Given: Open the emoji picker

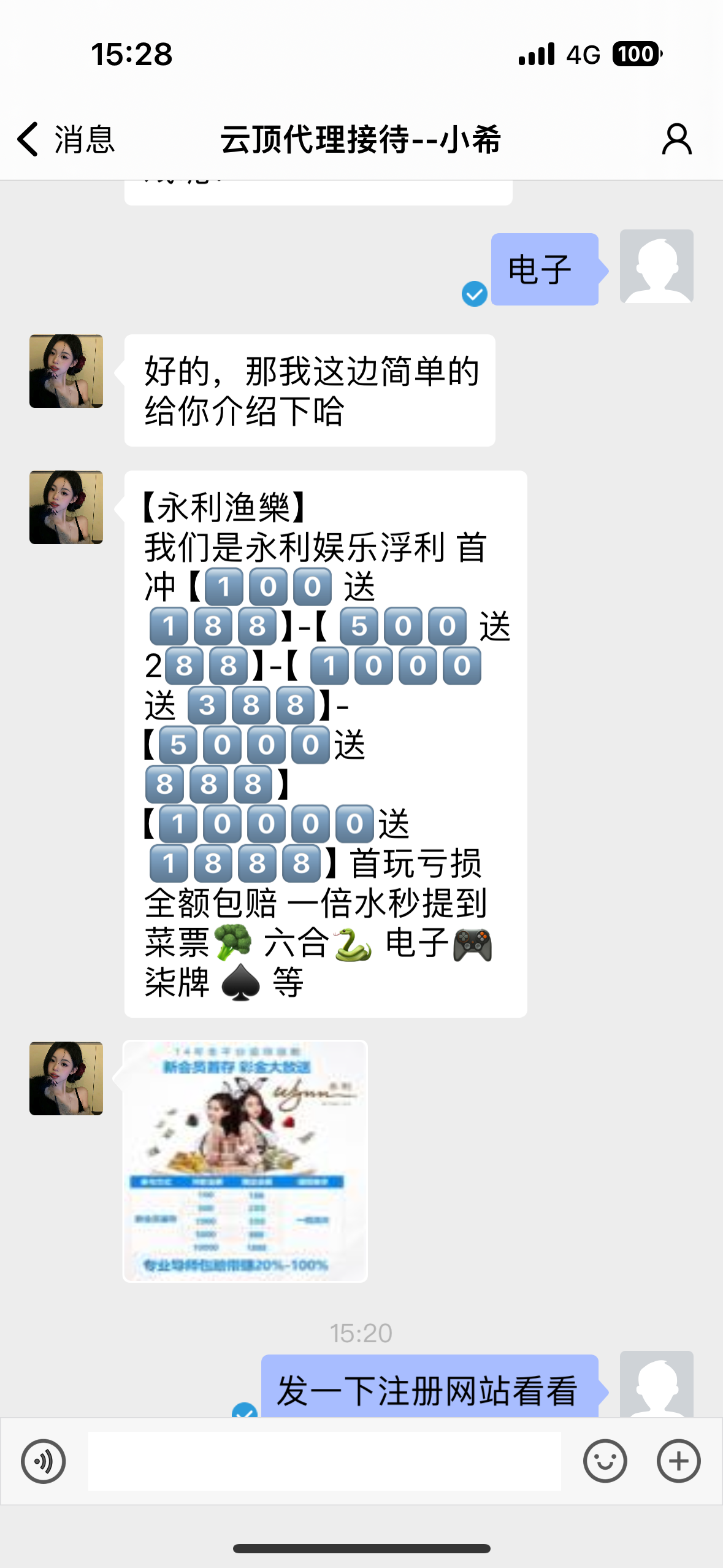Looking at the screenshot, I should coord(605,1461).
